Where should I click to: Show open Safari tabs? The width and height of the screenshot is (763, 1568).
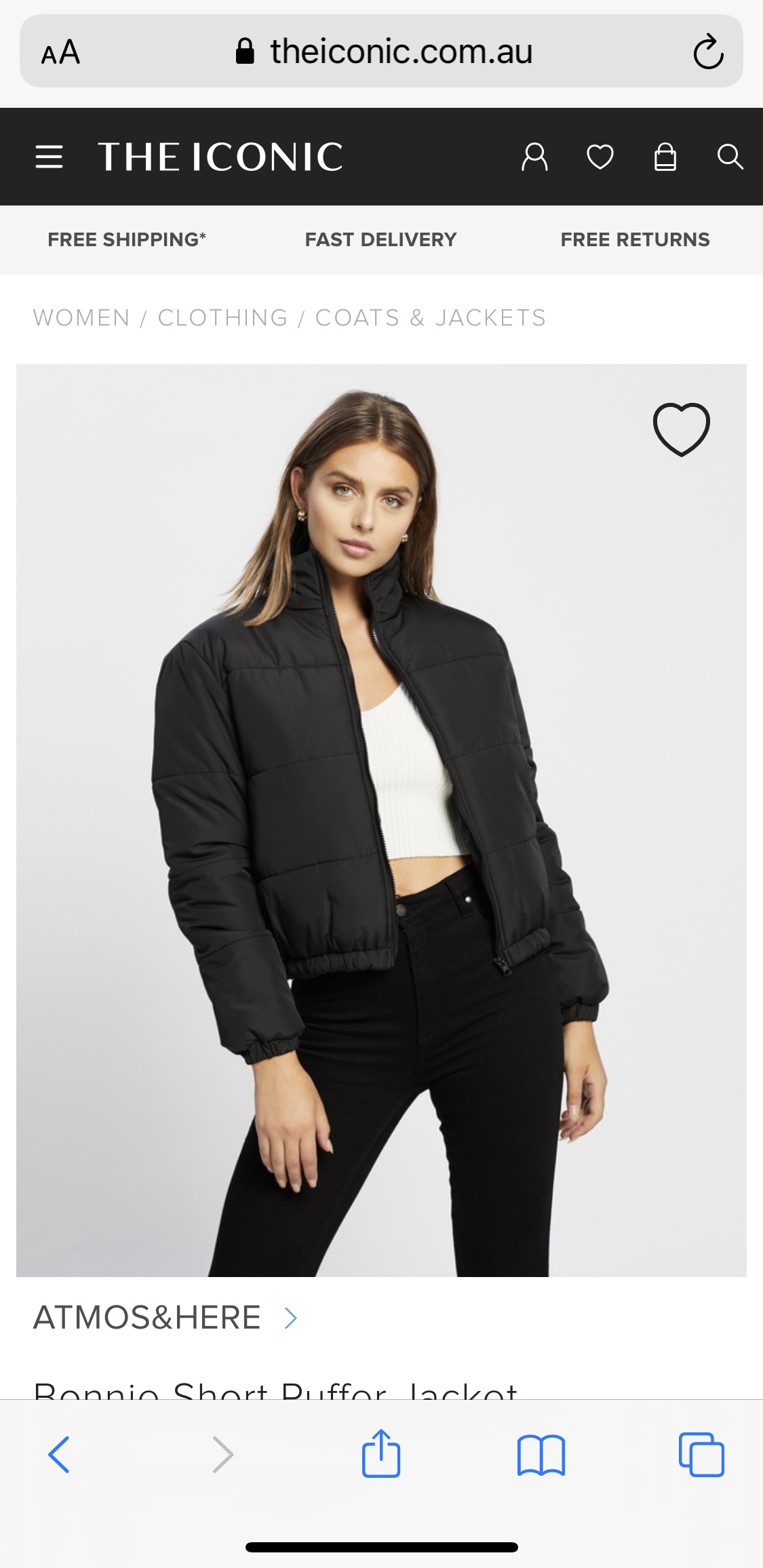701,1454
